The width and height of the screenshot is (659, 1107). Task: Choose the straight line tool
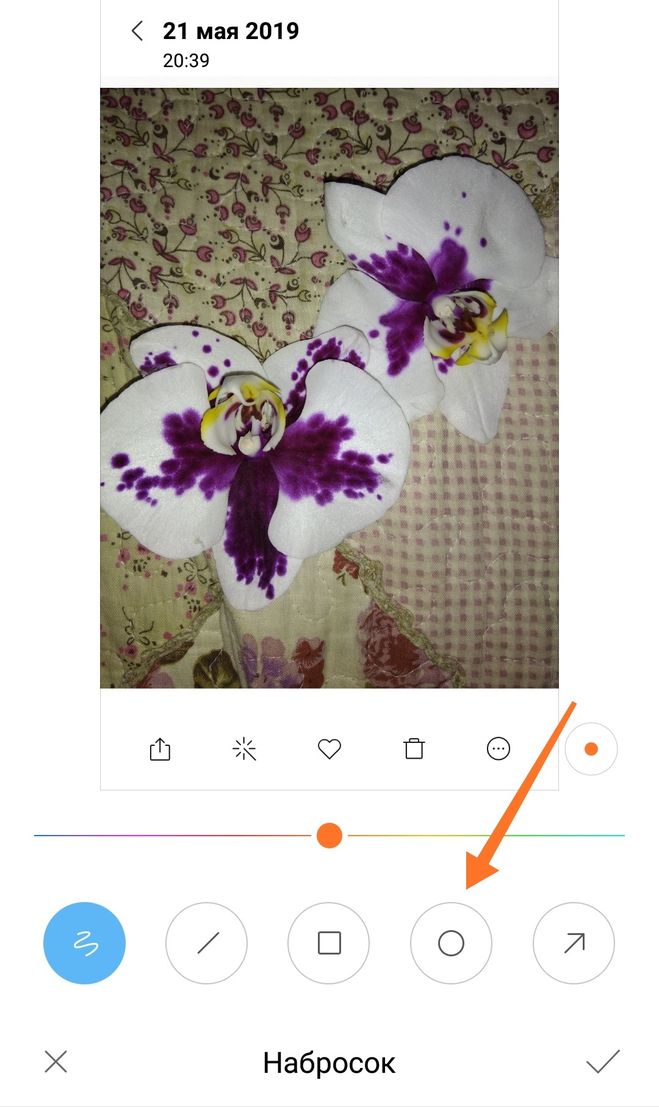point(206,943)
